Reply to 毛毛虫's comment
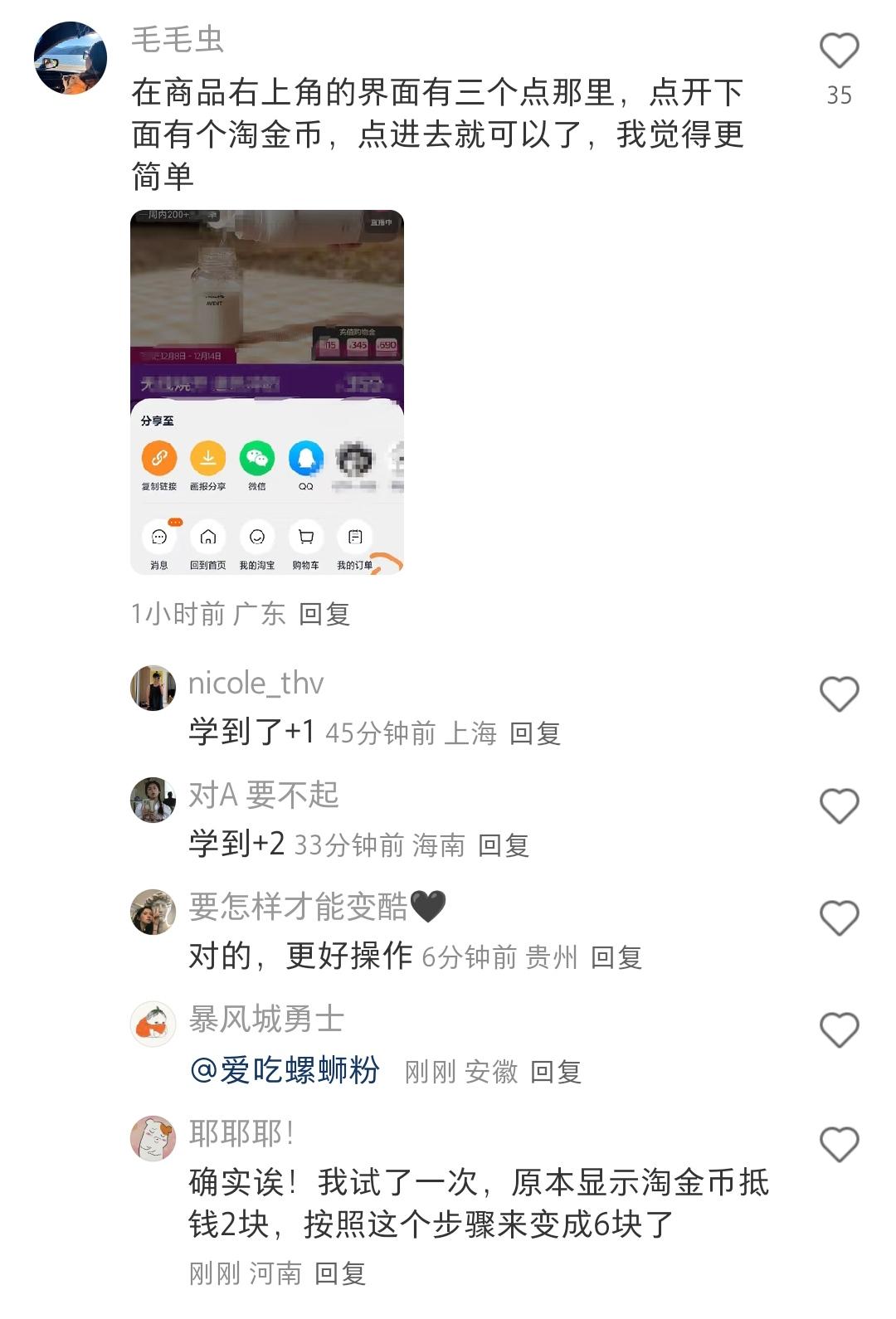Image resolution: width=896 pixels, height=1319 pixels. point(324,614)
